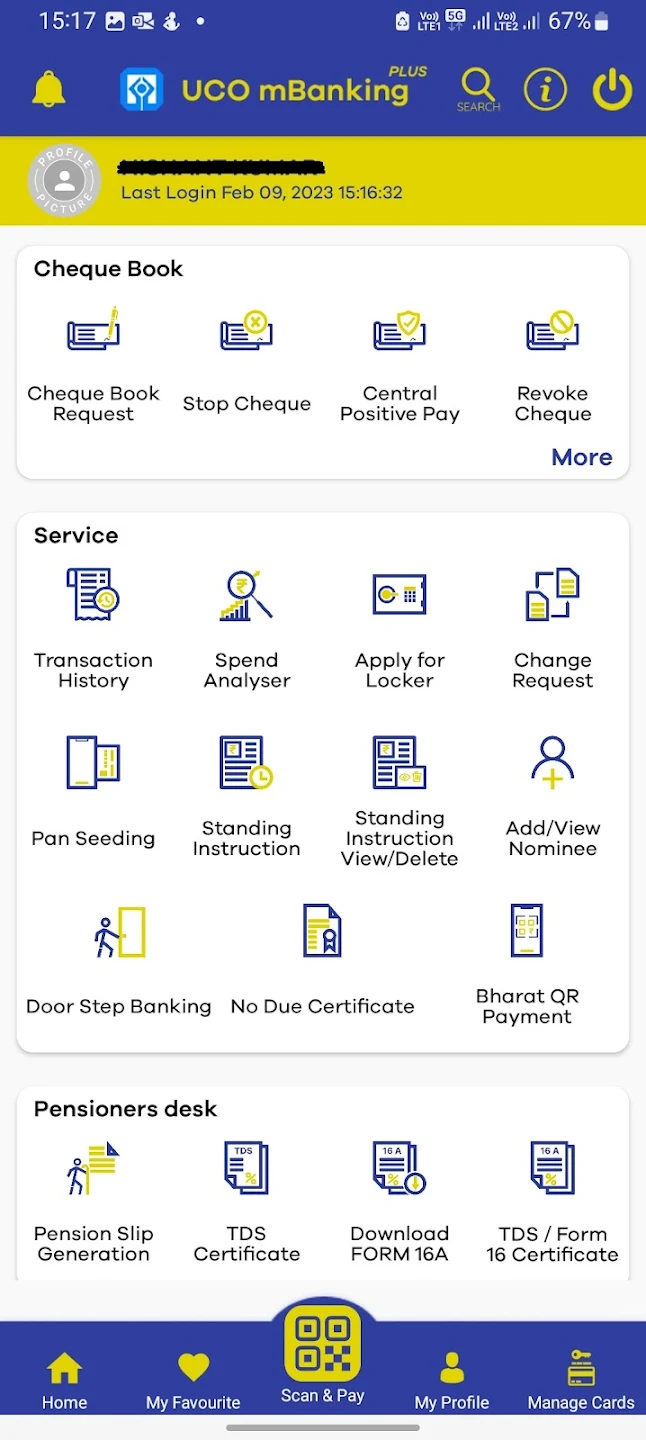Log out with the power icon
This screenshot has width=646, height=1440.
(x=612, y=91)
